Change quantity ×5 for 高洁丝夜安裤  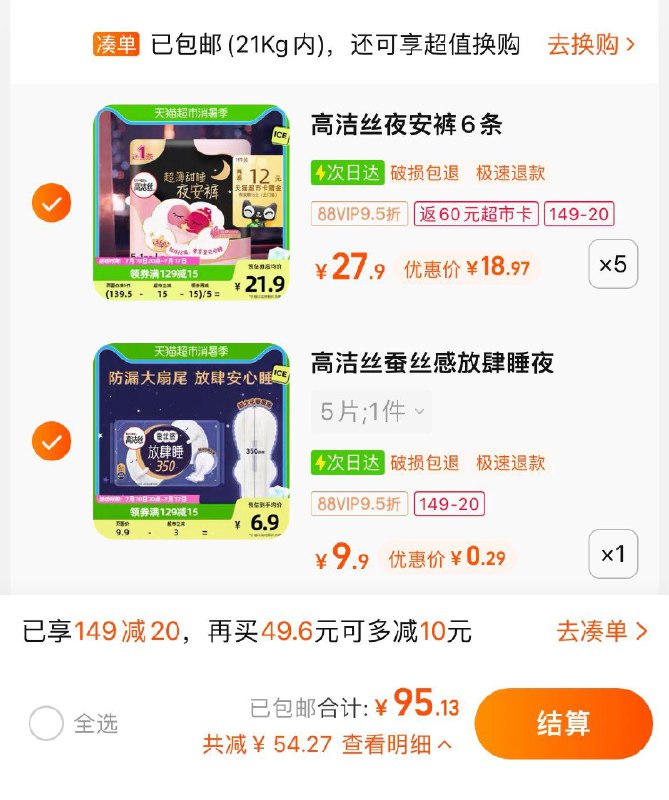click(x=613, y=265)
